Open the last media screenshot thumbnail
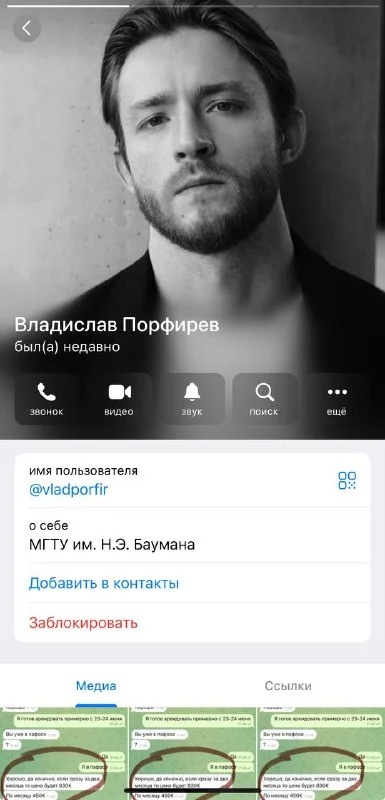 pos(321,754)
